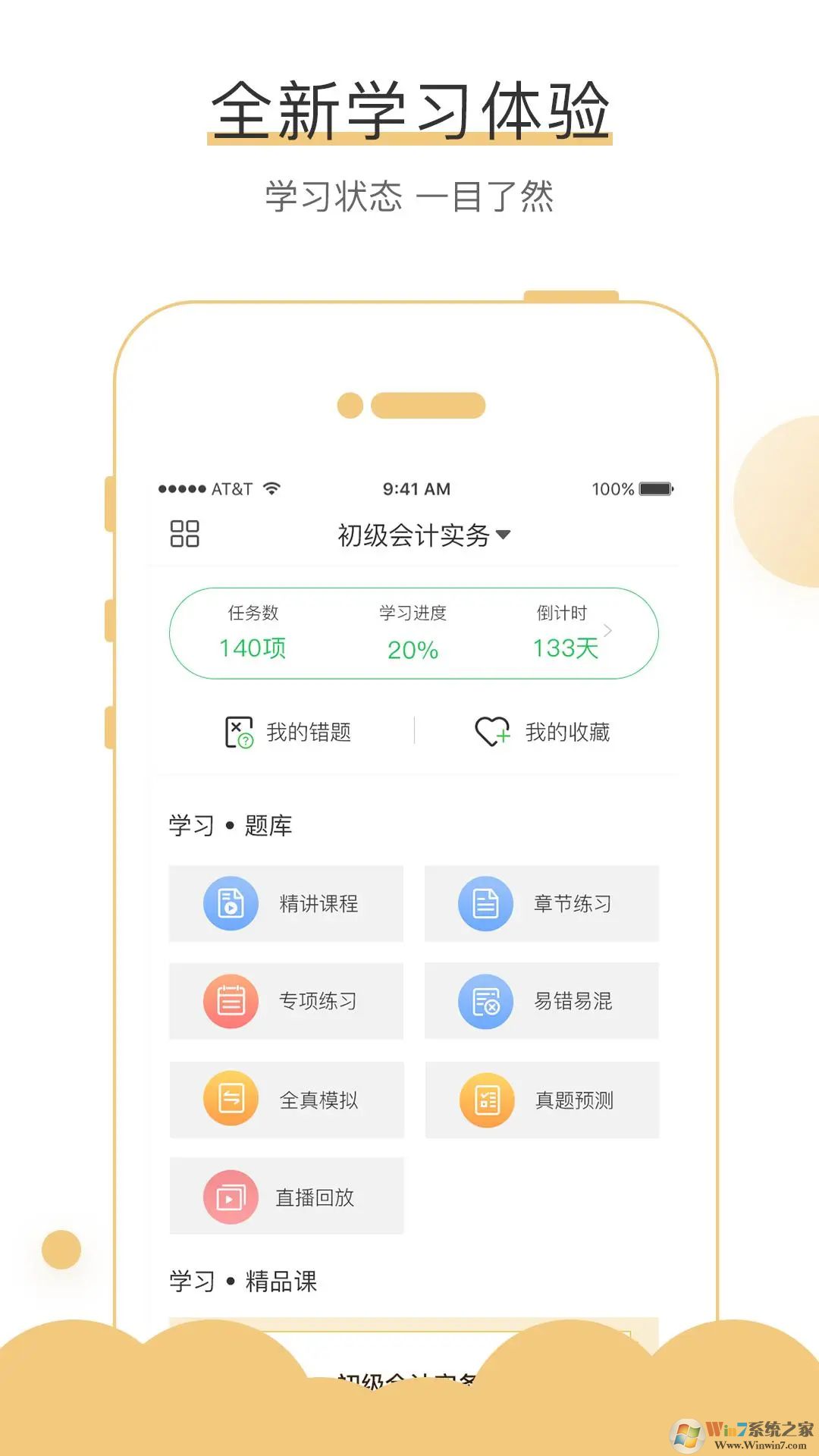The image size is (819, 1456).
Task: Open the 直播回放 live replay icon
Action: point(230,1197)
